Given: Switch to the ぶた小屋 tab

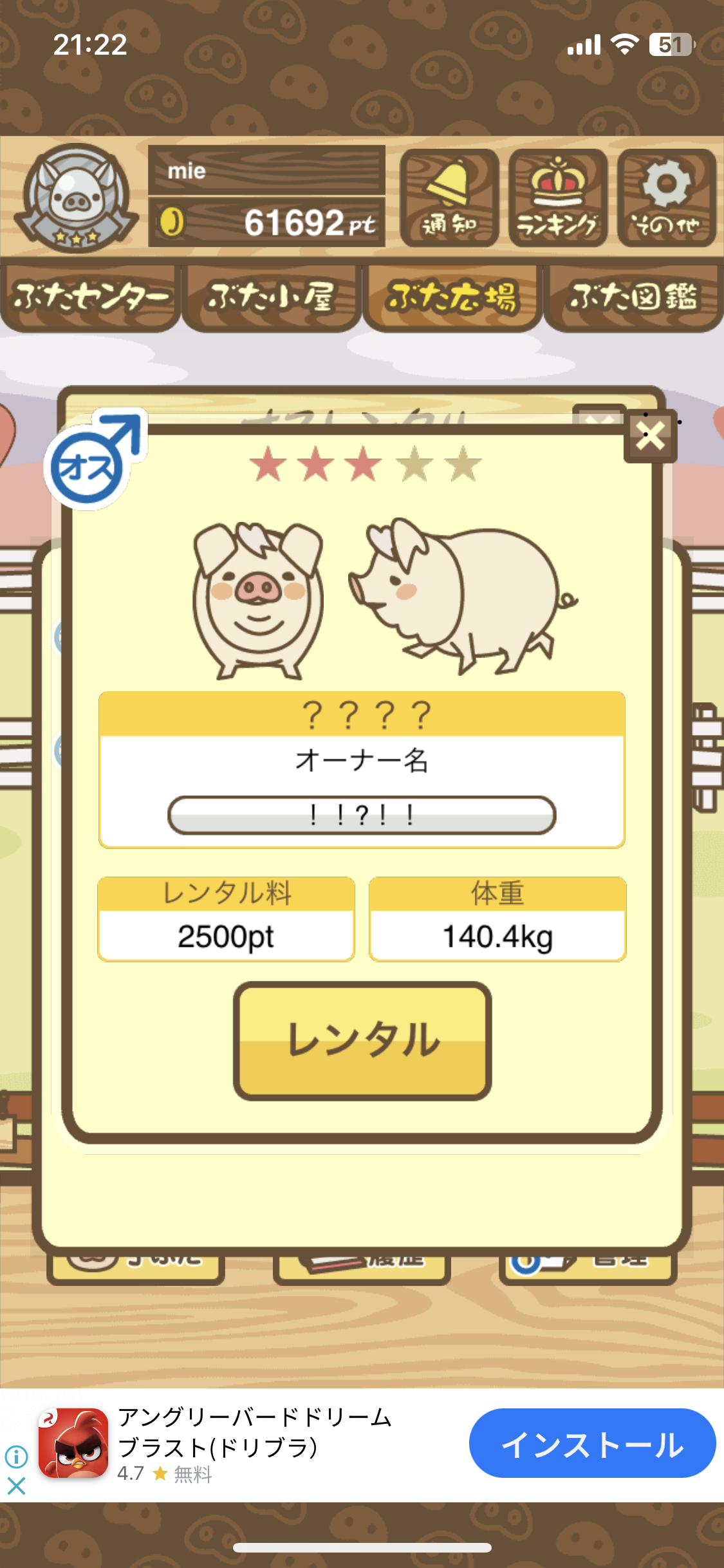Looking at the screenshot, I should (271, 298).
